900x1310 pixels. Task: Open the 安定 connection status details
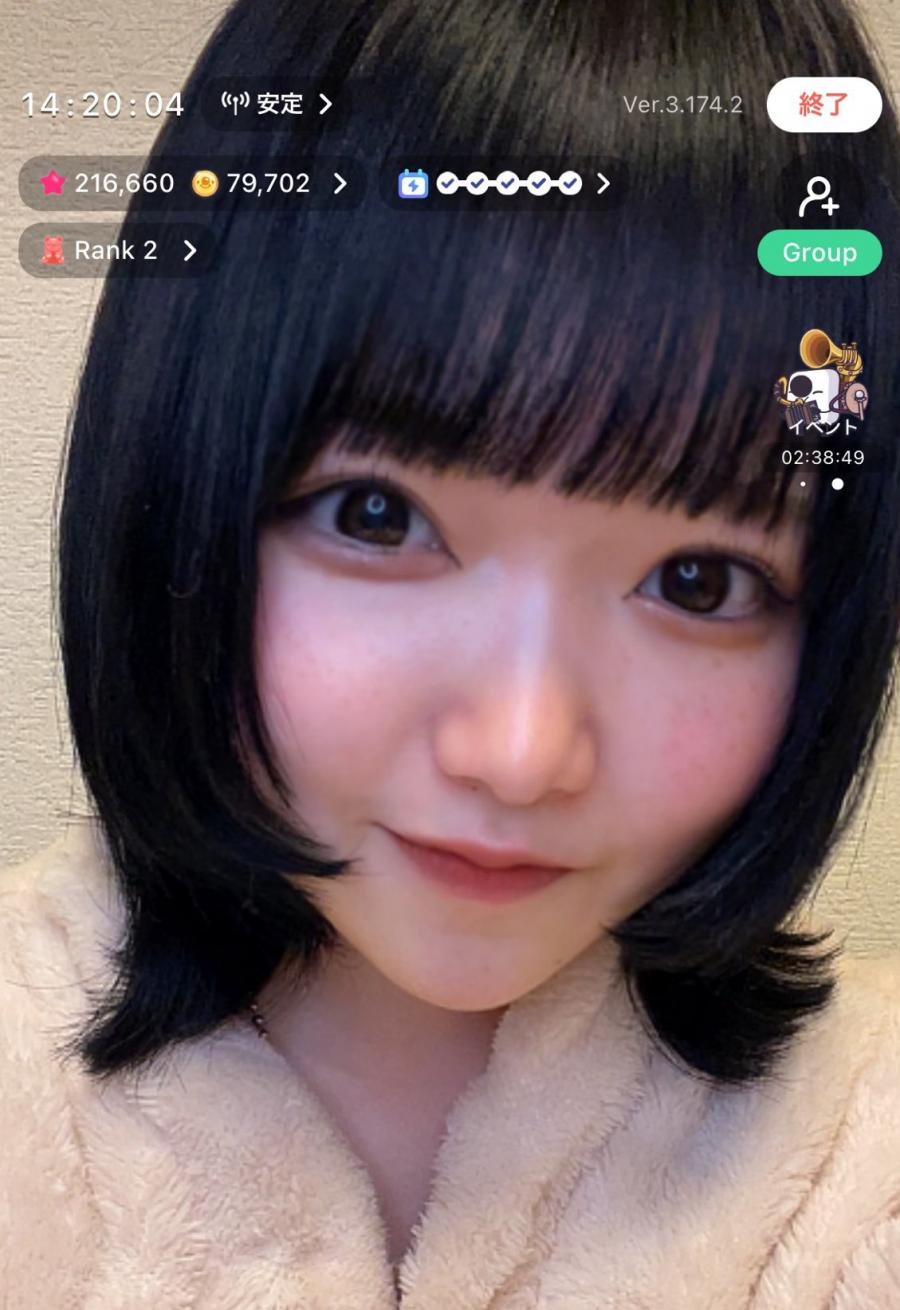coord(277,104)
